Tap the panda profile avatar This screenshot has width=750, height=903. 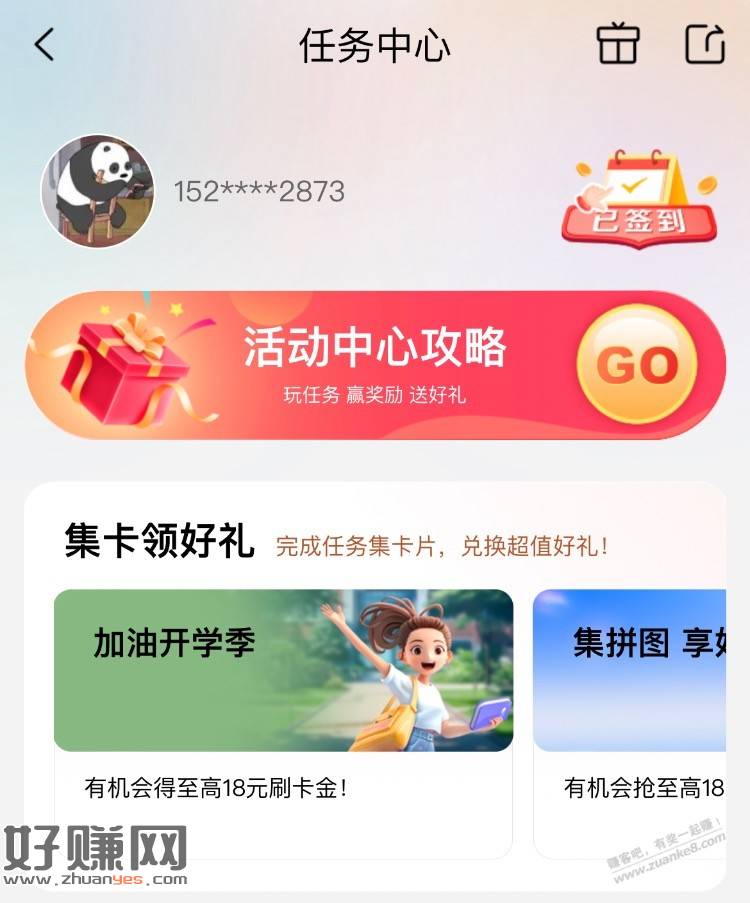(98, 191)
